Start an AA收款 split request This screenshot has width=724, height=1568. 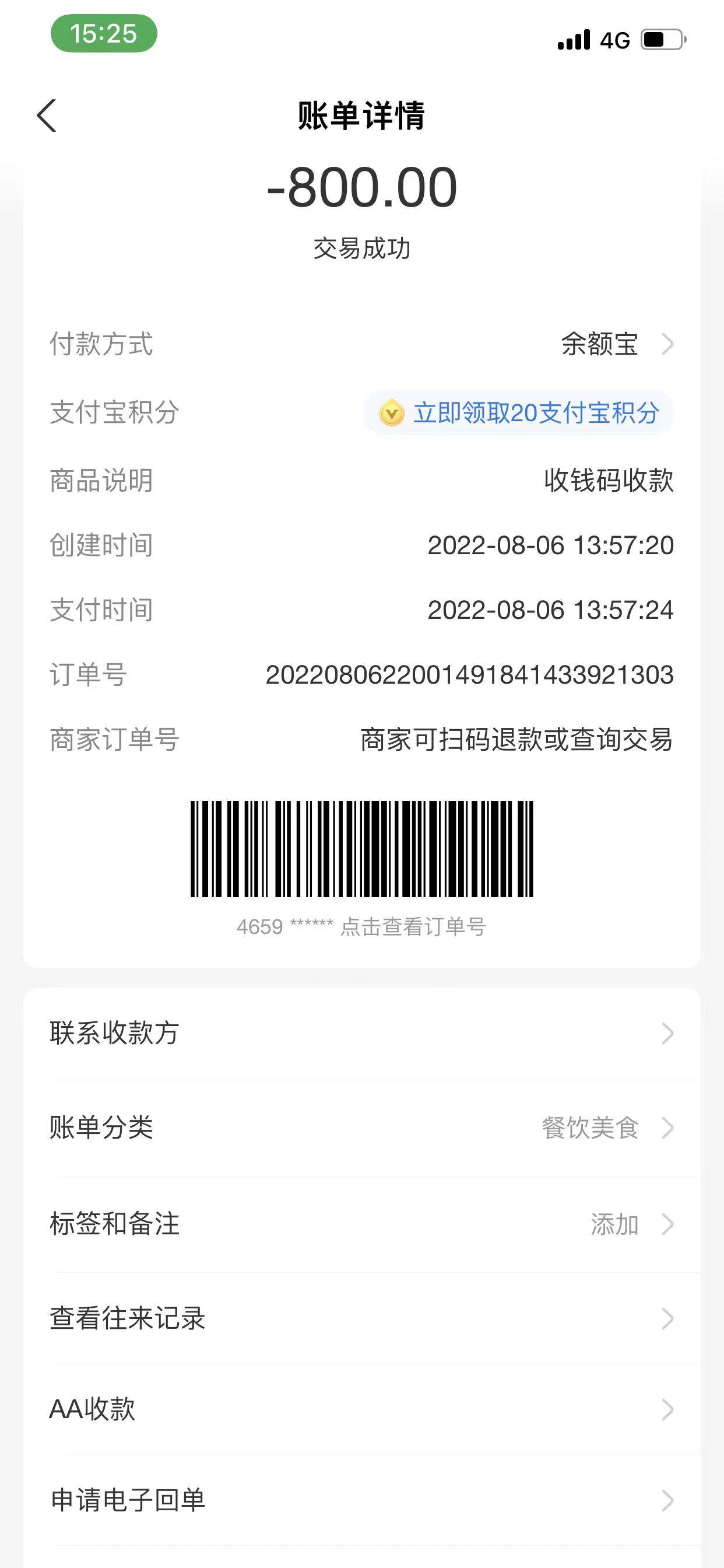point(361,1409)
